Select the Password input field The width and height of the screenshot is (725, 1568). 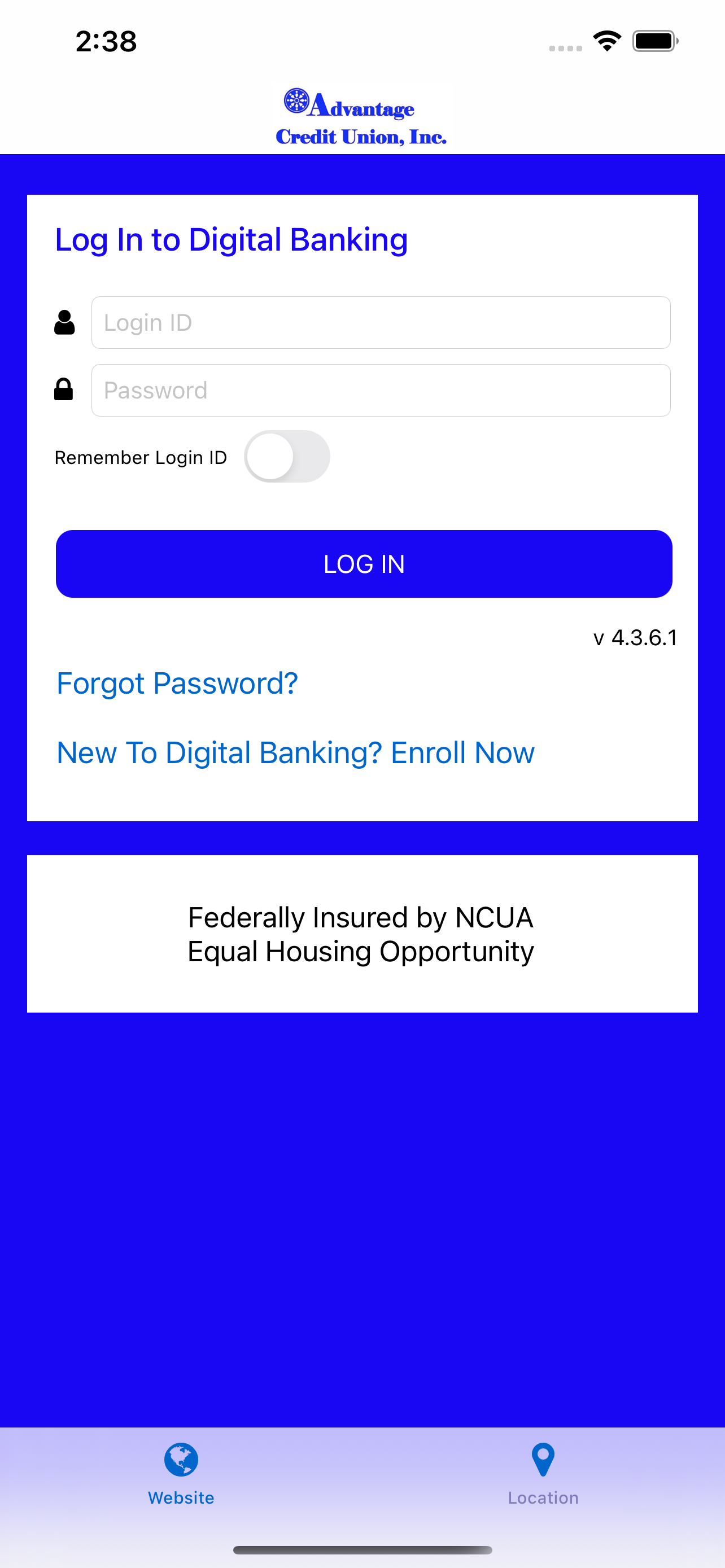(x=381, y=389)
